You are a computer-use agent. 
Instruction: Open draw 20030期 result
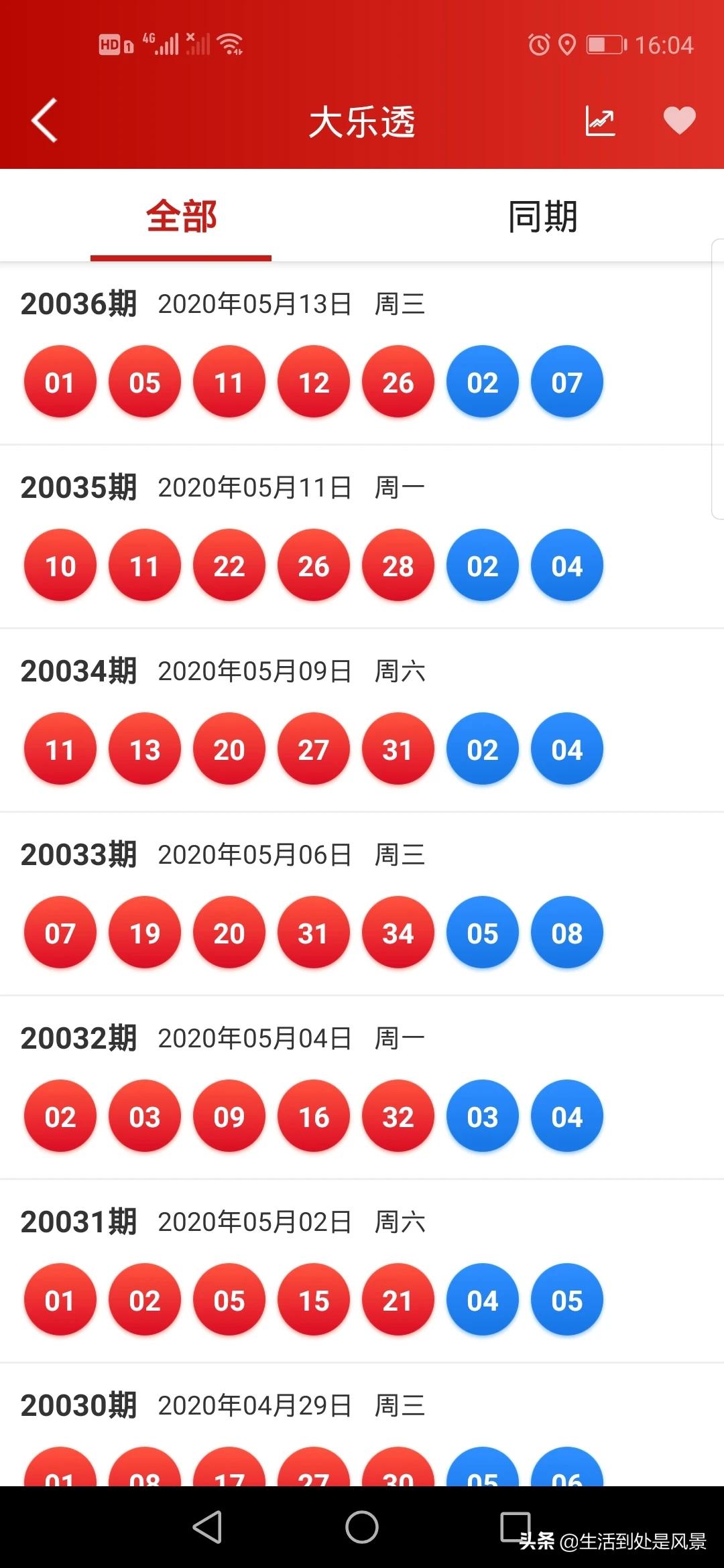click(362, 1425)
